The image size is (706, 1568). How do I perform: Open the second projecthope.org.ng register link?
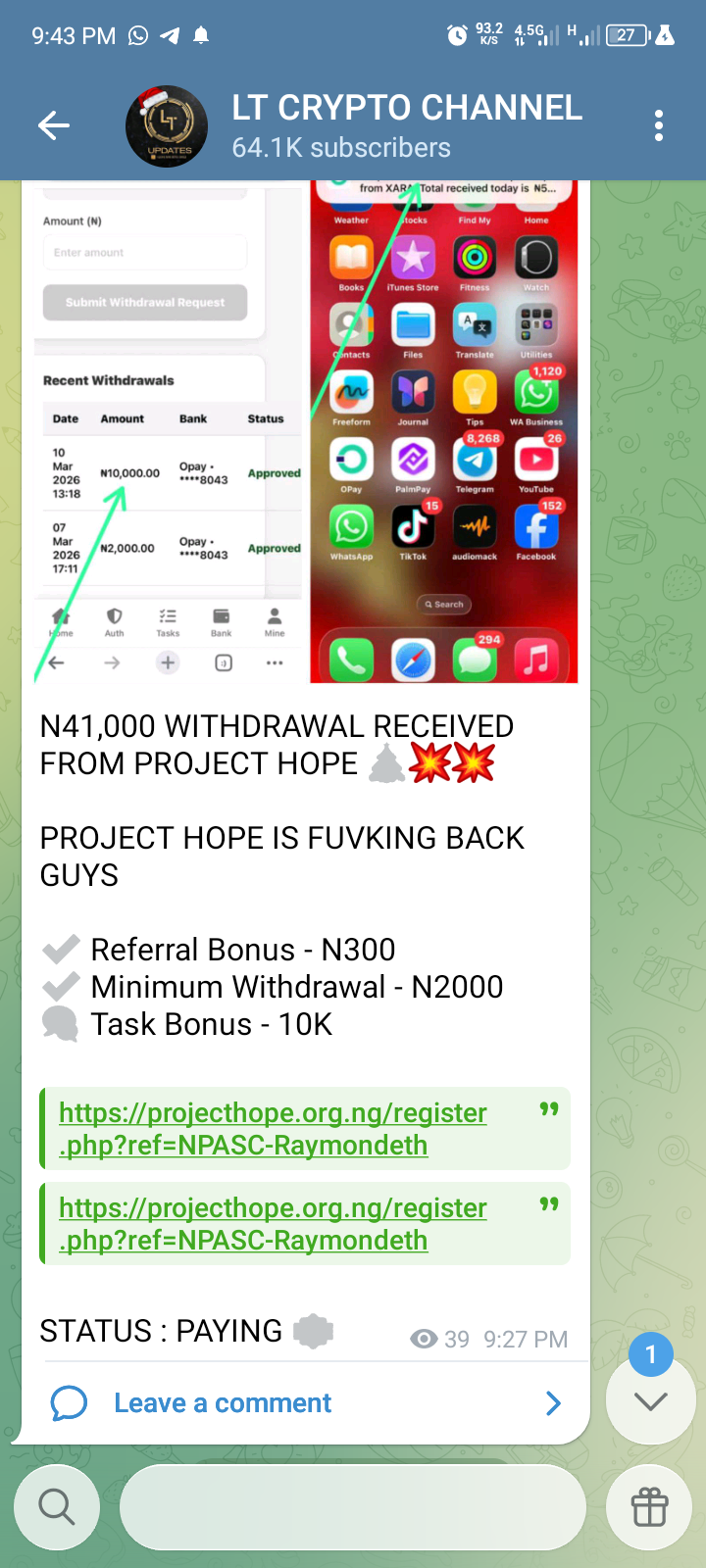[x=273, y=1224]
